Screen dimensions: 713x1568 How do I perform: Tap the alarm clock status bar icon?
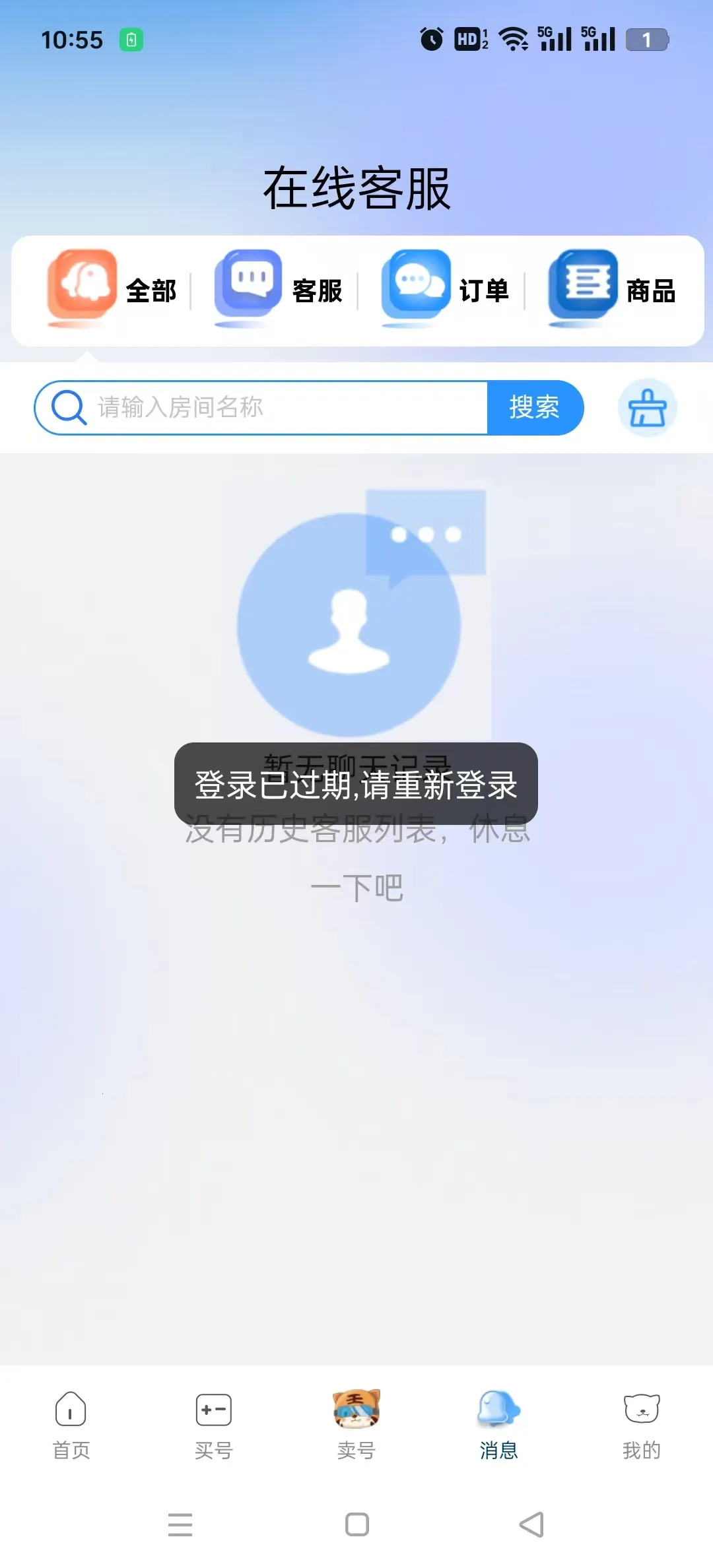tap(430, 40)
